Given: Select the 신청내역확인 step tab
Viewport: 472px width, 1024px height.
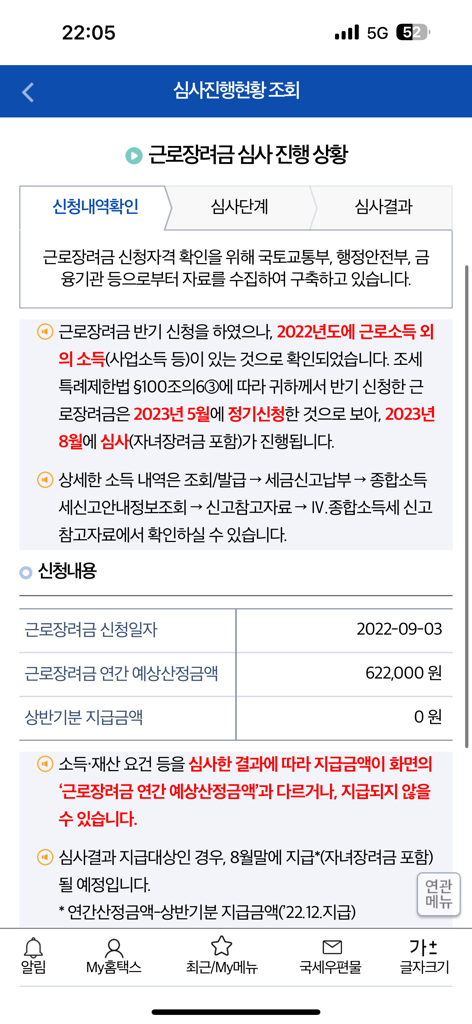Looking at the screenshot, I should (95, 207).
